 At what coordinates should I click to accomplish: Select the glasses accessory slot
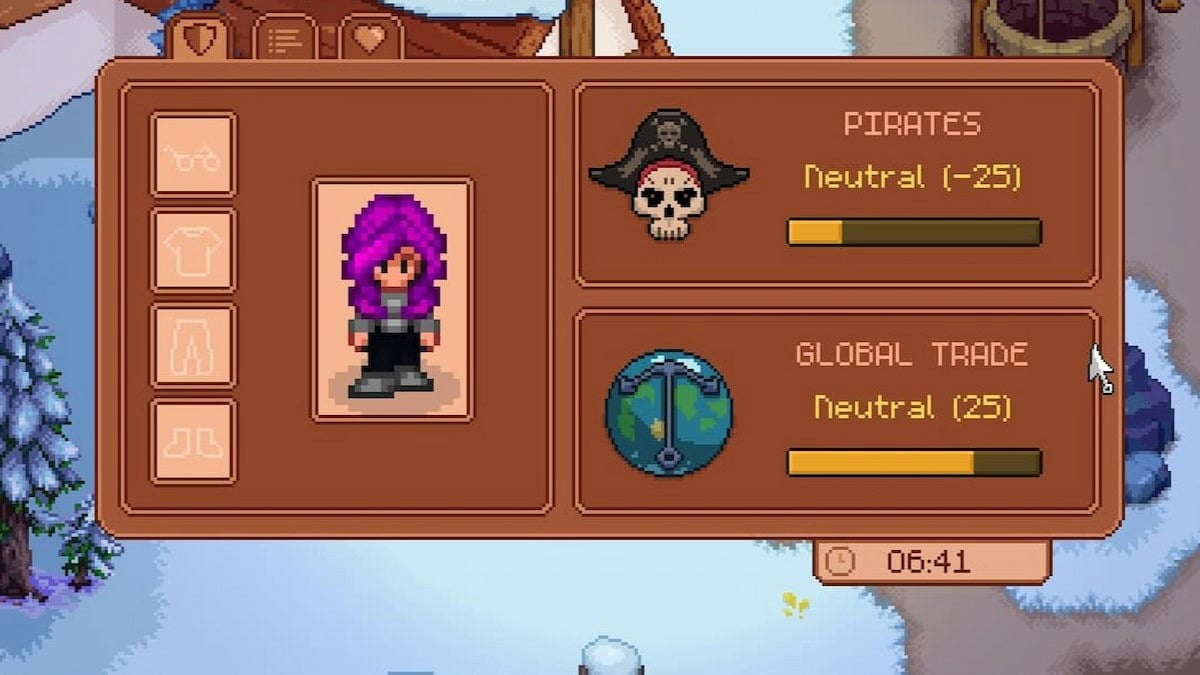193,155
